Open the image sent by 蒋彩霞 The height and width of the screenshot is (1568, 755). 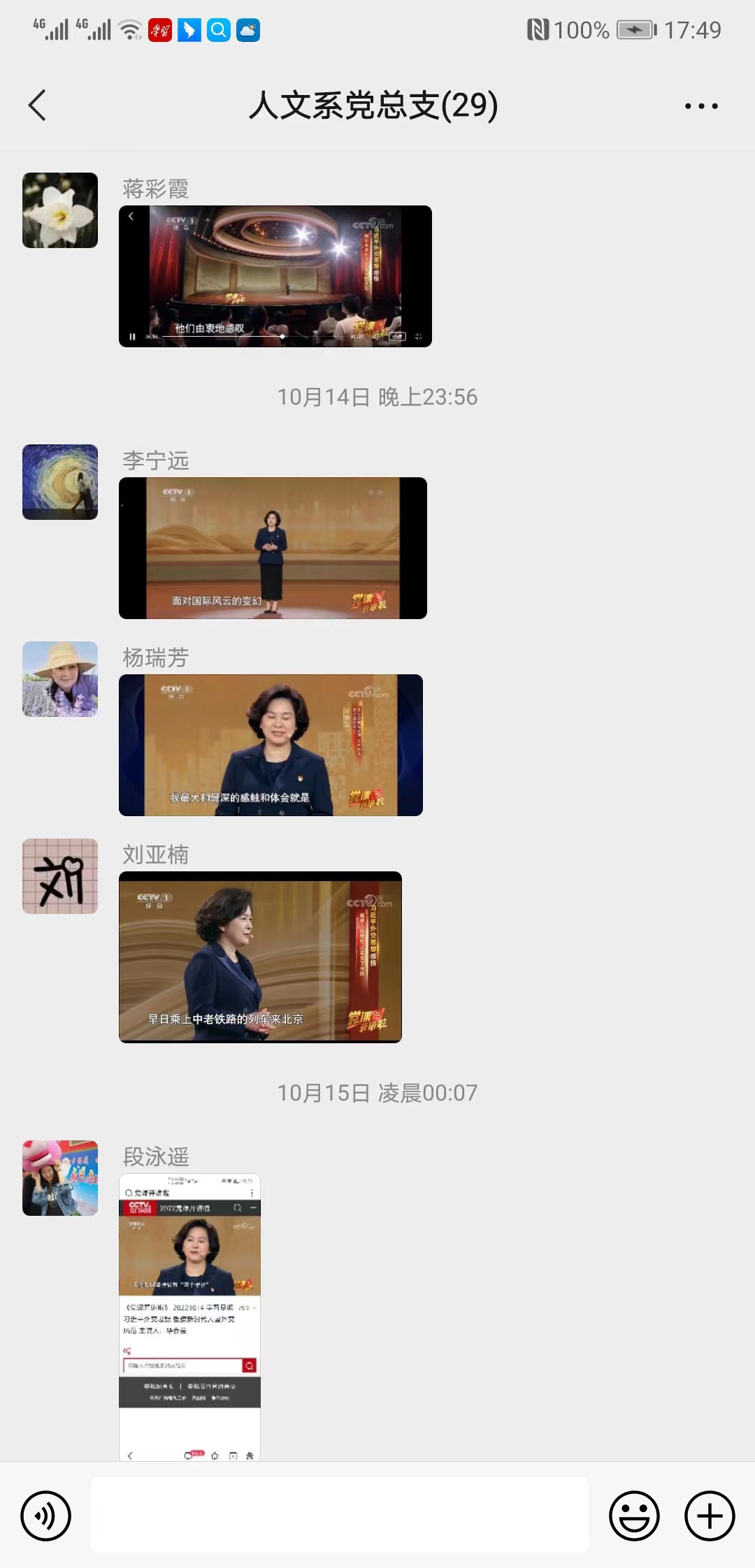pos(275,276)
